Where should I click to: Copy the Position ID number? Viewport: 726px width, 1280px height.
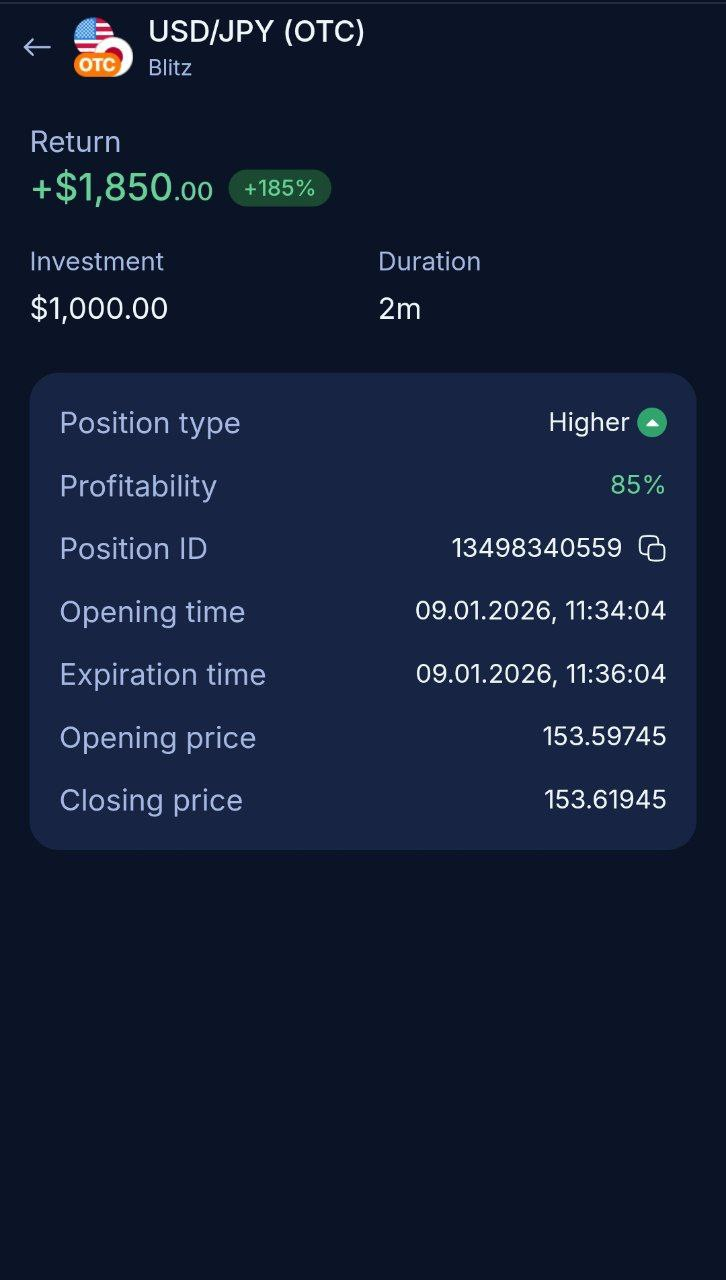coord(652,548)
